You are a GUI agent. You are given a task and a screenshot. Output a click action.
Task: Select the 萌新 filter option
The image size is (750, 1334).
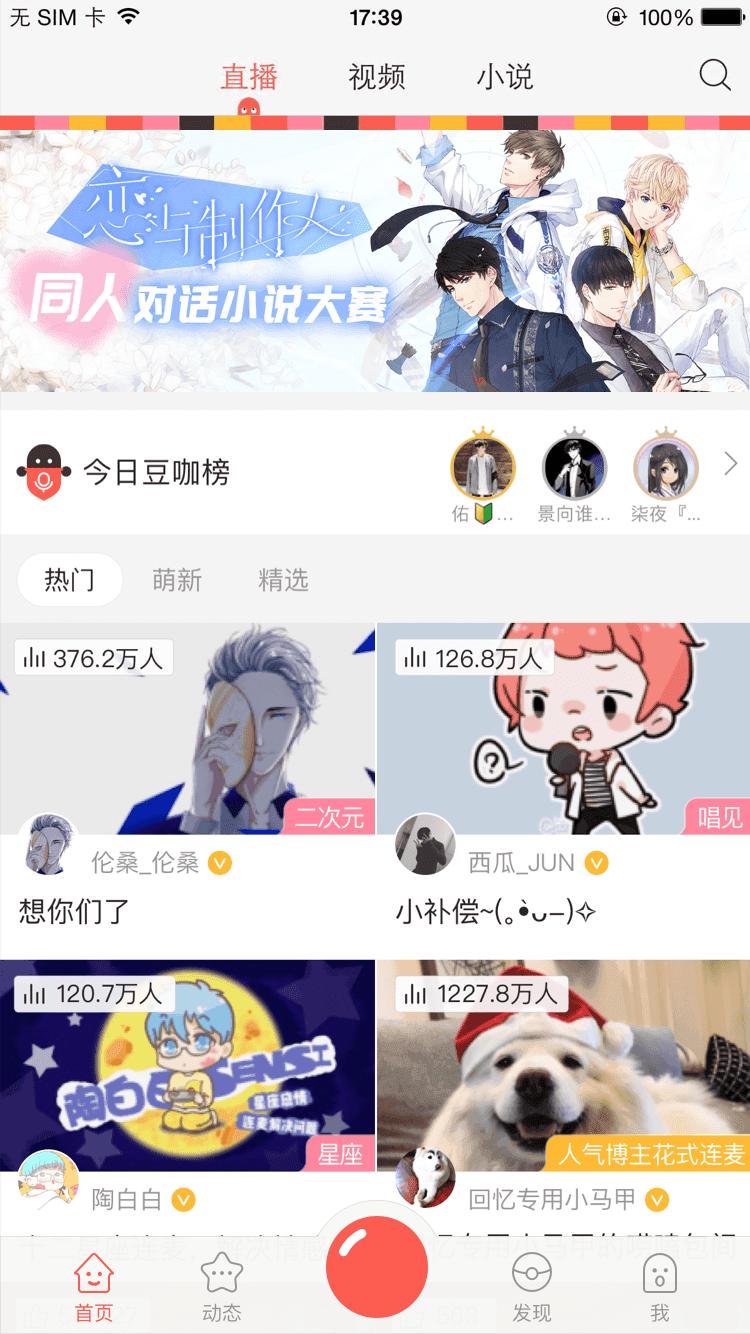point(177,580)
